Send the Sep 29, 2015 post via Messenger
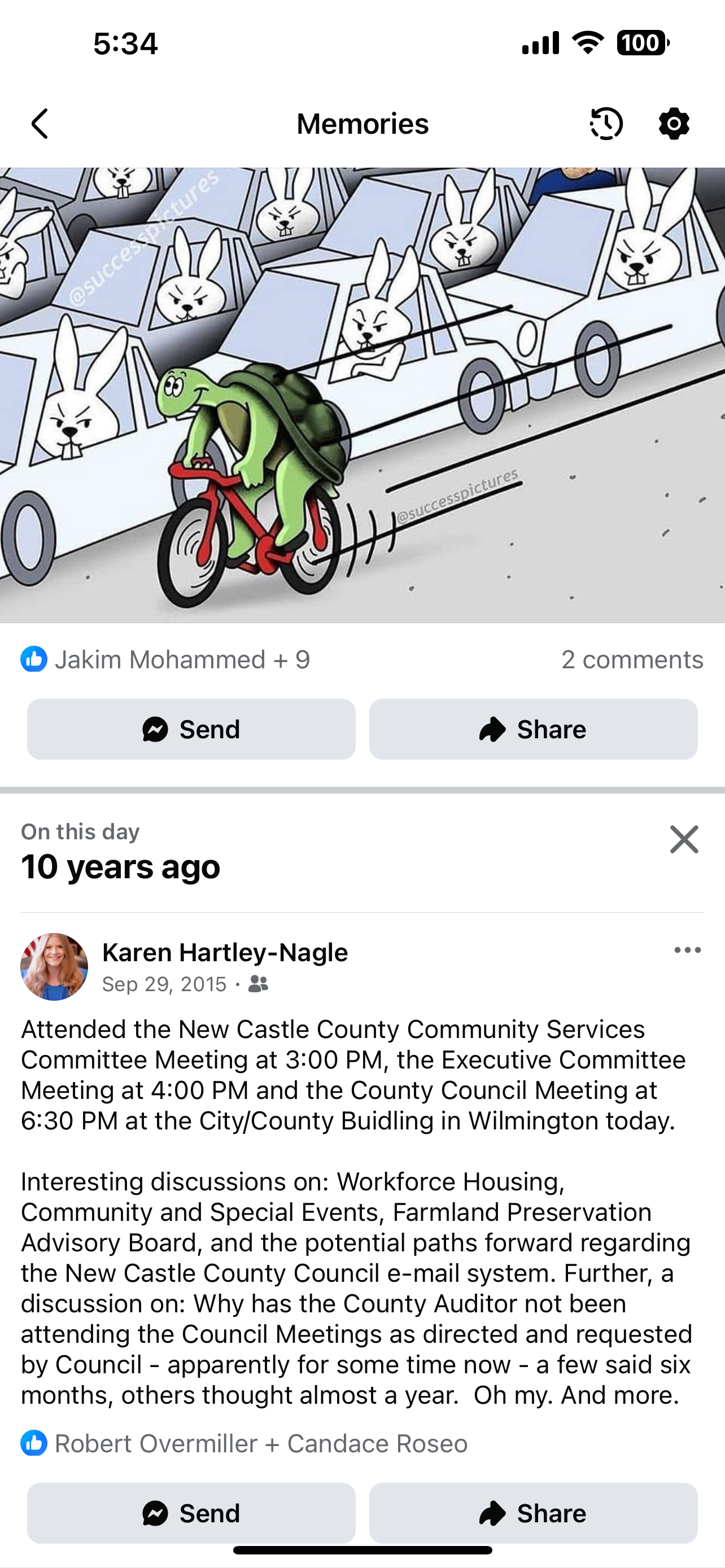The height and width of the screenshot is (1568, 725). click(191, 1513)
